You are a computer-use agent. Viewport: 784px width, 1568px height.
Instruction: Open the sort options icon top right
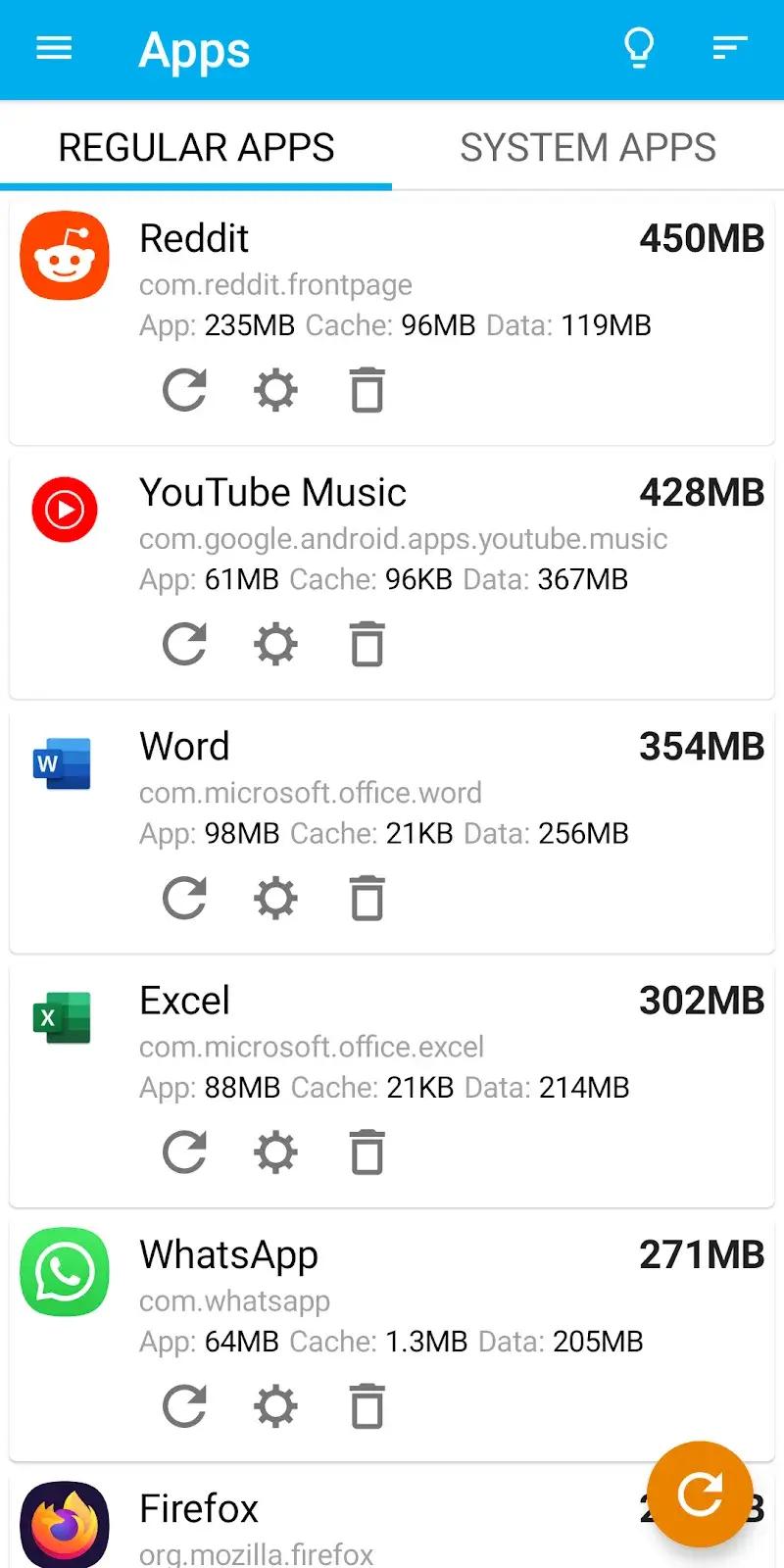(728, 48)
